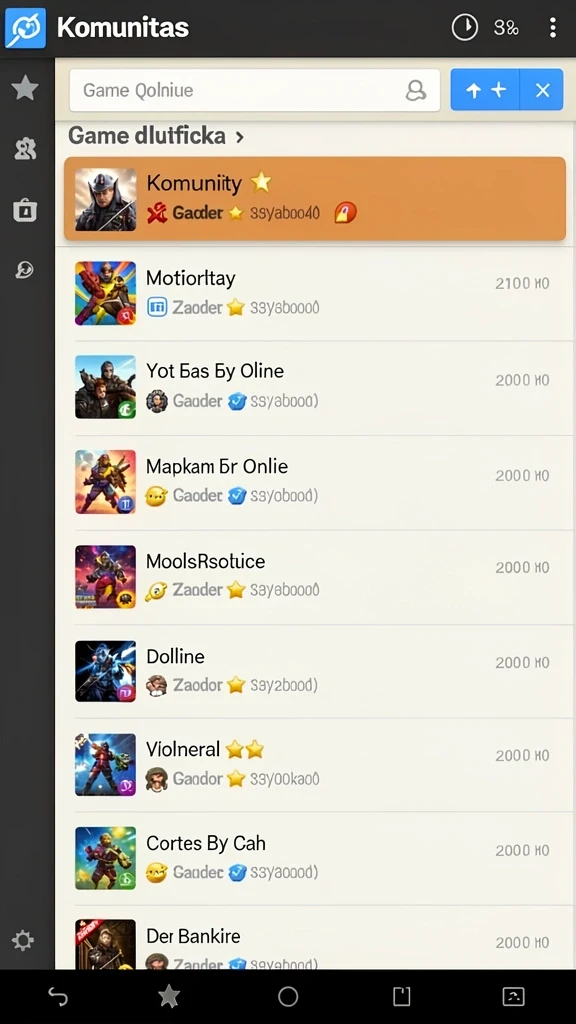Tap the clock icon in top bar
The width and height of the screenshot is (576, 1024).
point(465,27)
